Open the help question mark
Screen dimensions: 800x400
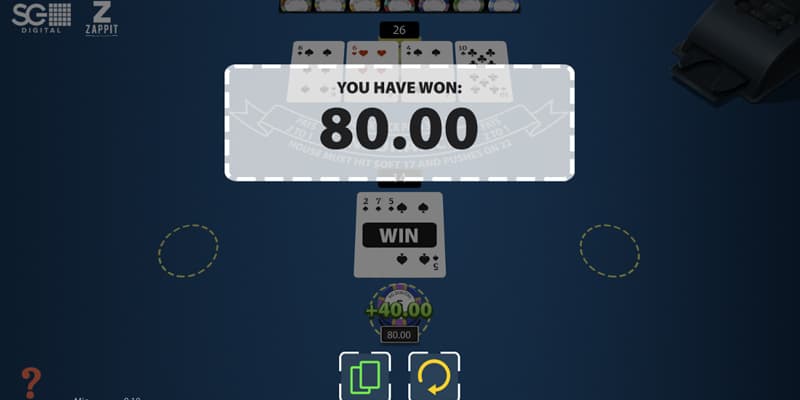point(31,382)
